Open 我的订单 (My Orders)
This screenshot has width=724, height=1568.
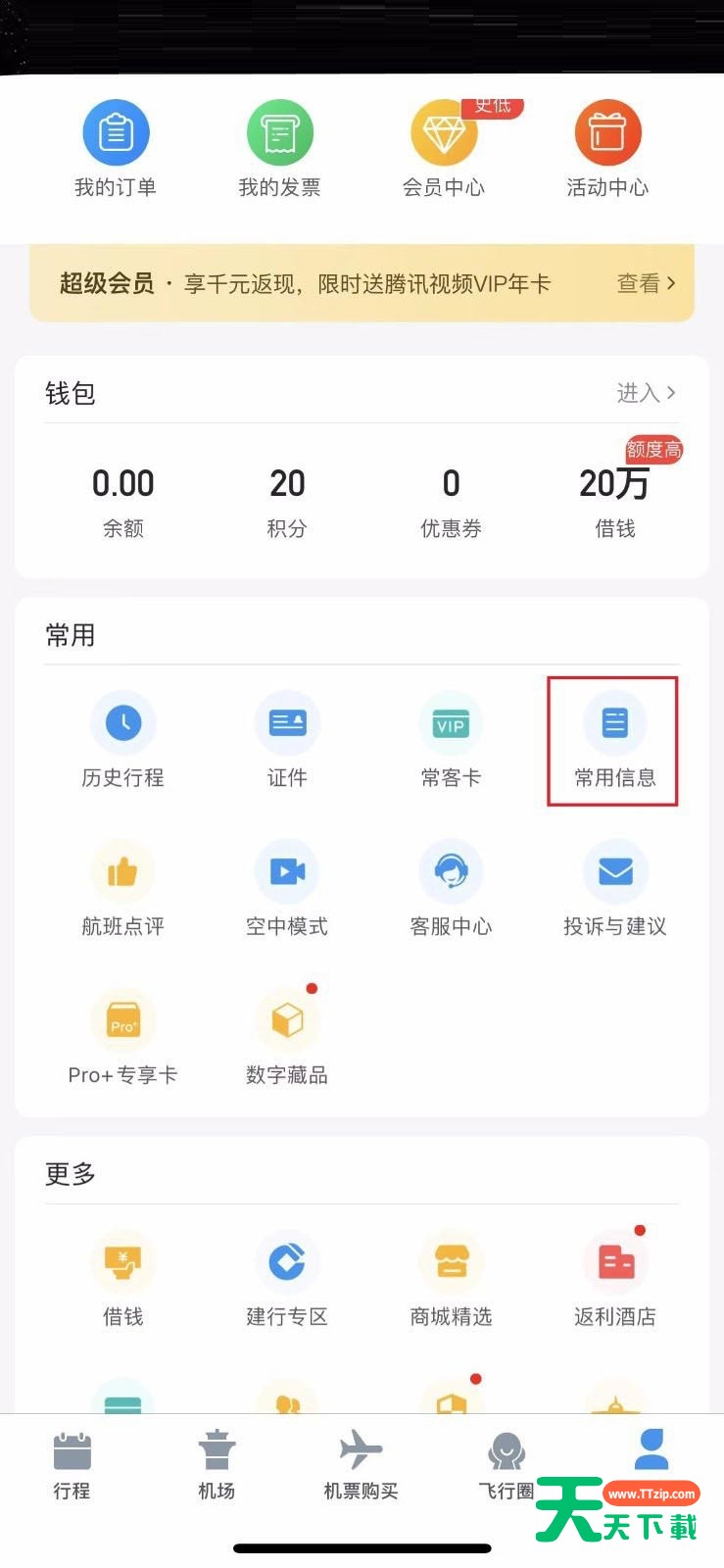[116, 149]
